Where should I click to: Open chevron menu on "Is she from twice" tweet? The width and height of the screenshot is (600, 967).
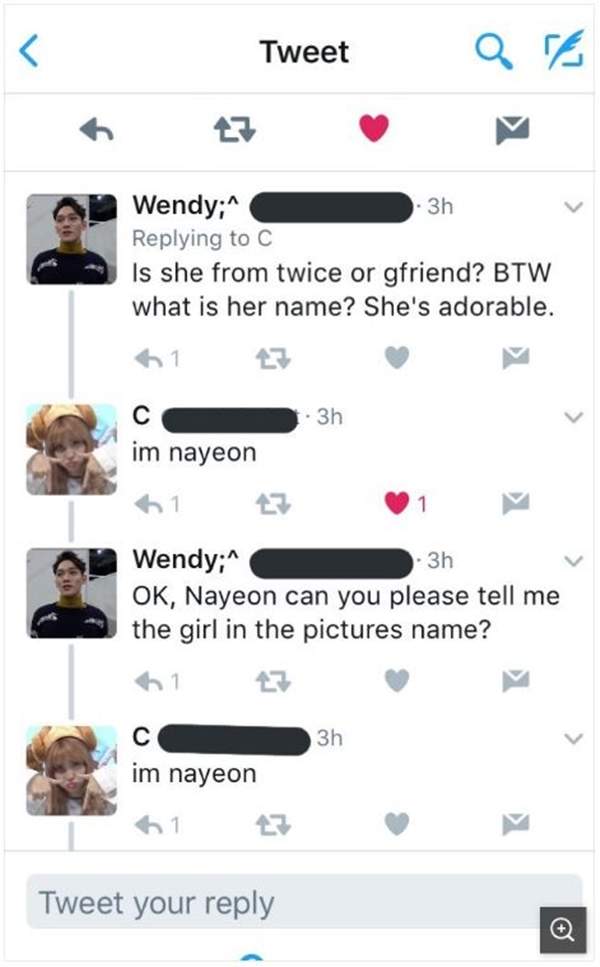click(x=572, y=208)
